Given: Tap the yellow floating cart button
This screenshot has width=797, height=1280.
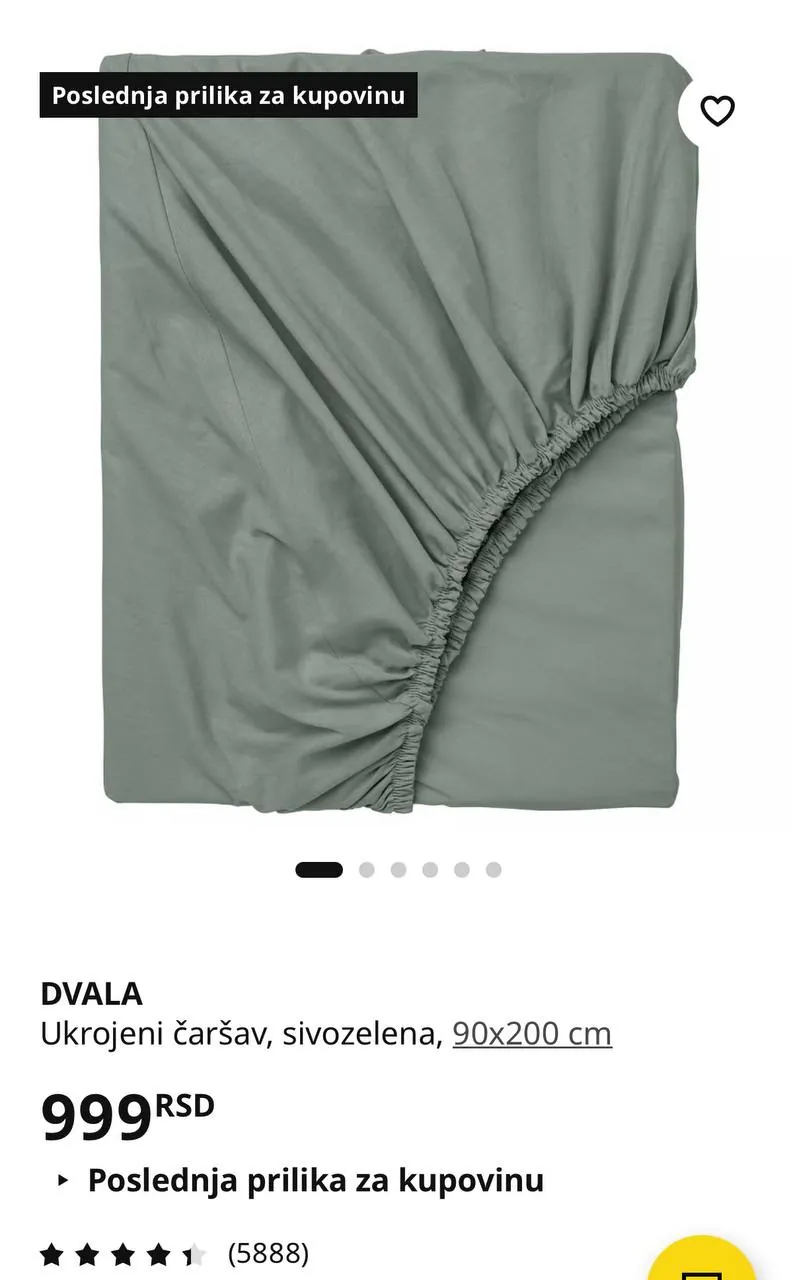Looking at the screenshot, I should point(701,1262).
